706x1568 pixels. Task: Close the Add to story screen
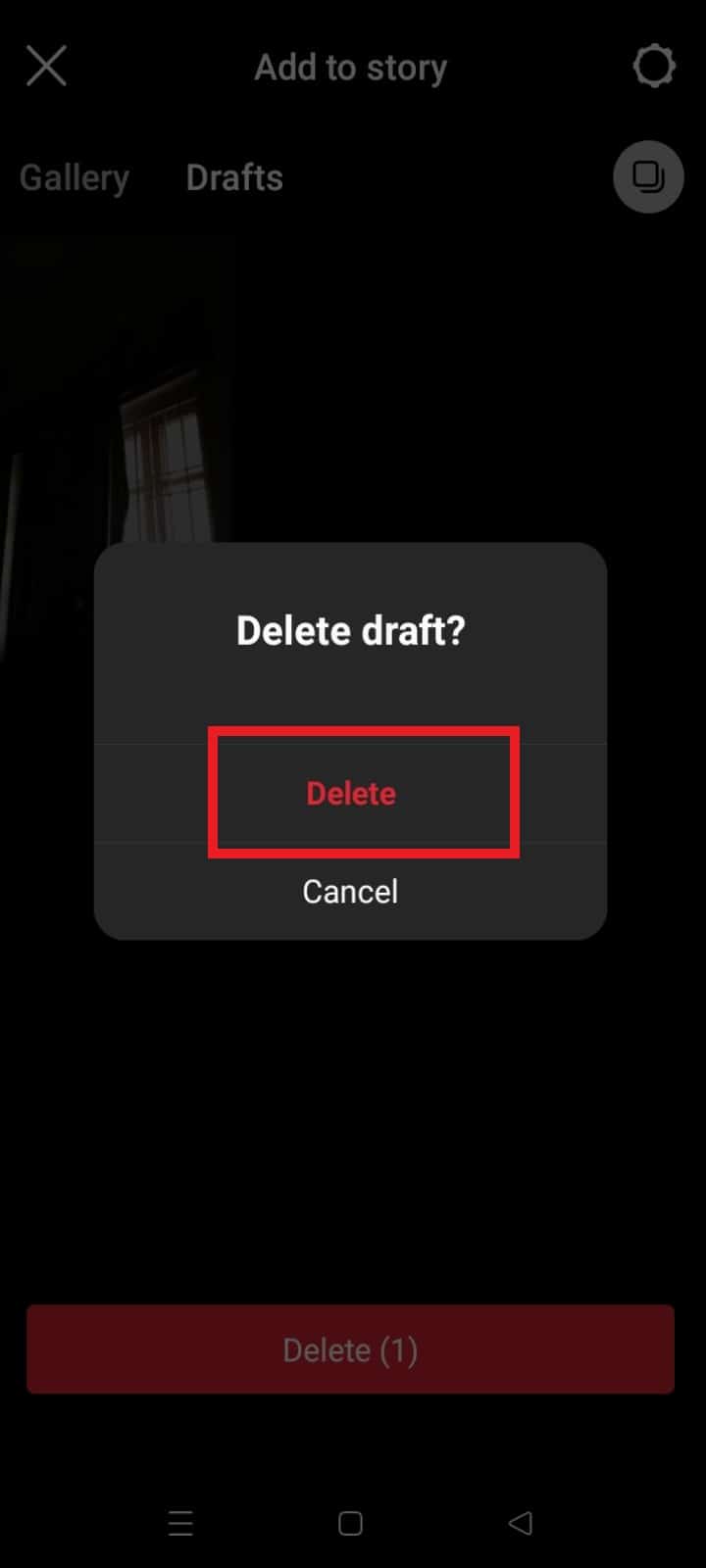pyautogui.click(x=46, y=67)
